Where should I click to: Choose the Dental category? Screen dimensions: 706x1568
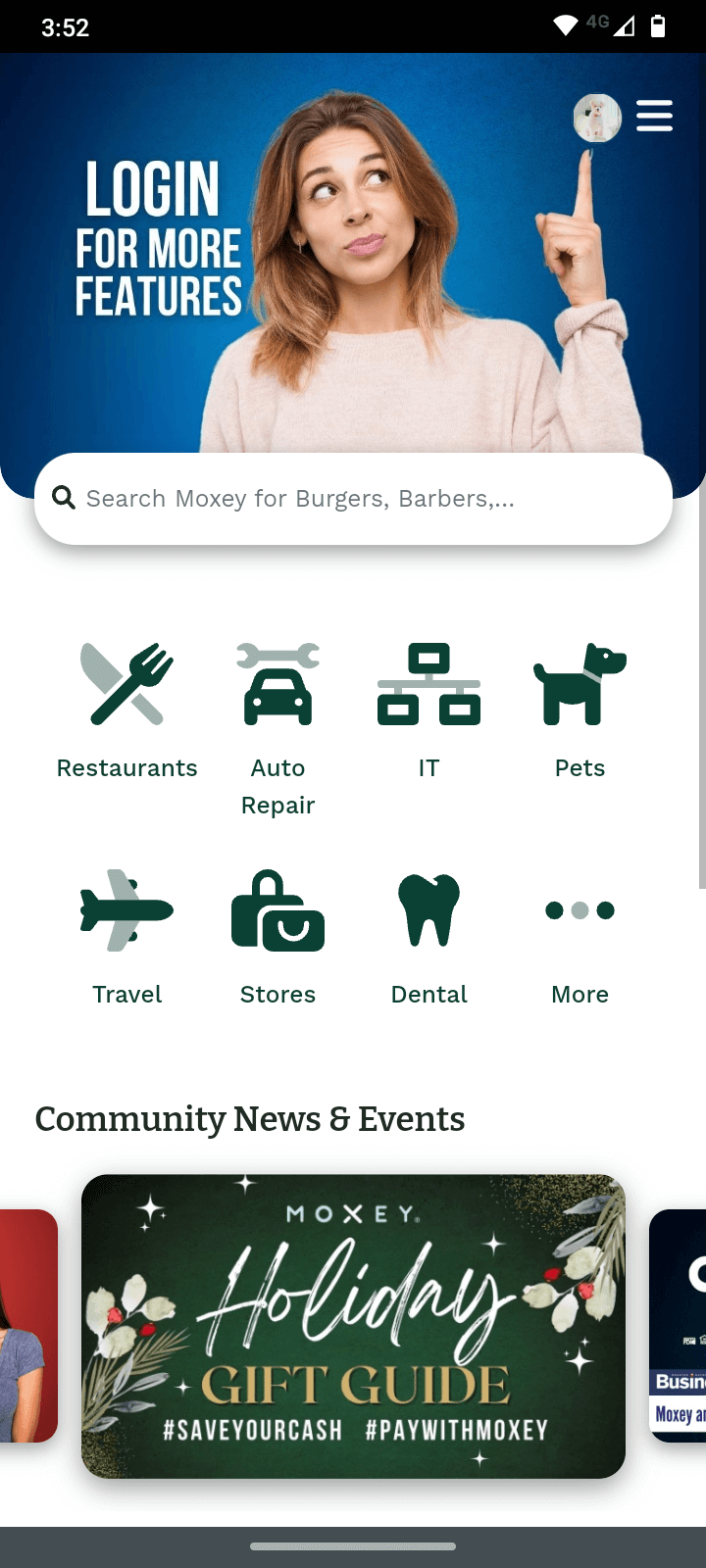click(429, 937)
